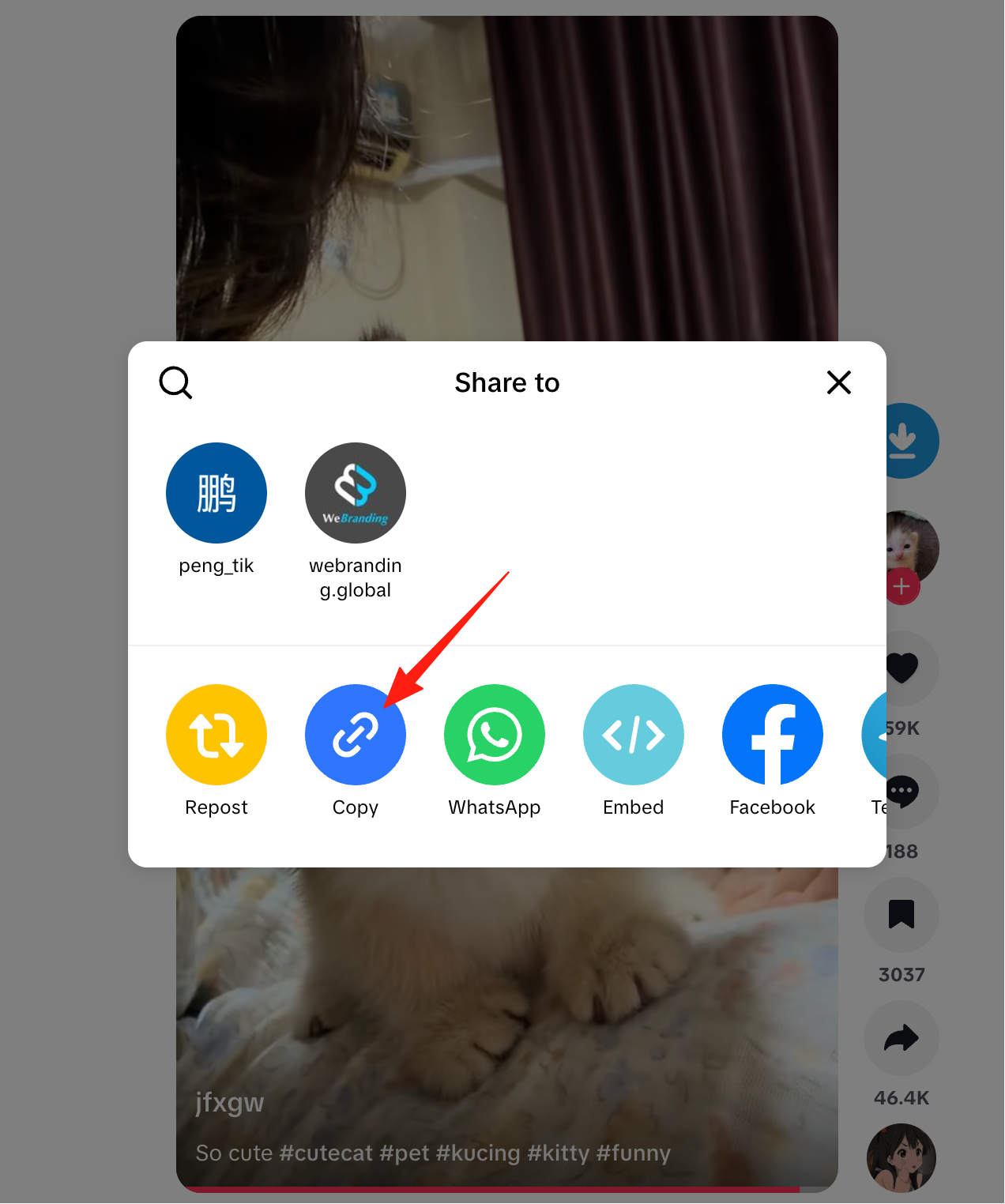
Task: Repost this video
Action: (x=216, y=735)
